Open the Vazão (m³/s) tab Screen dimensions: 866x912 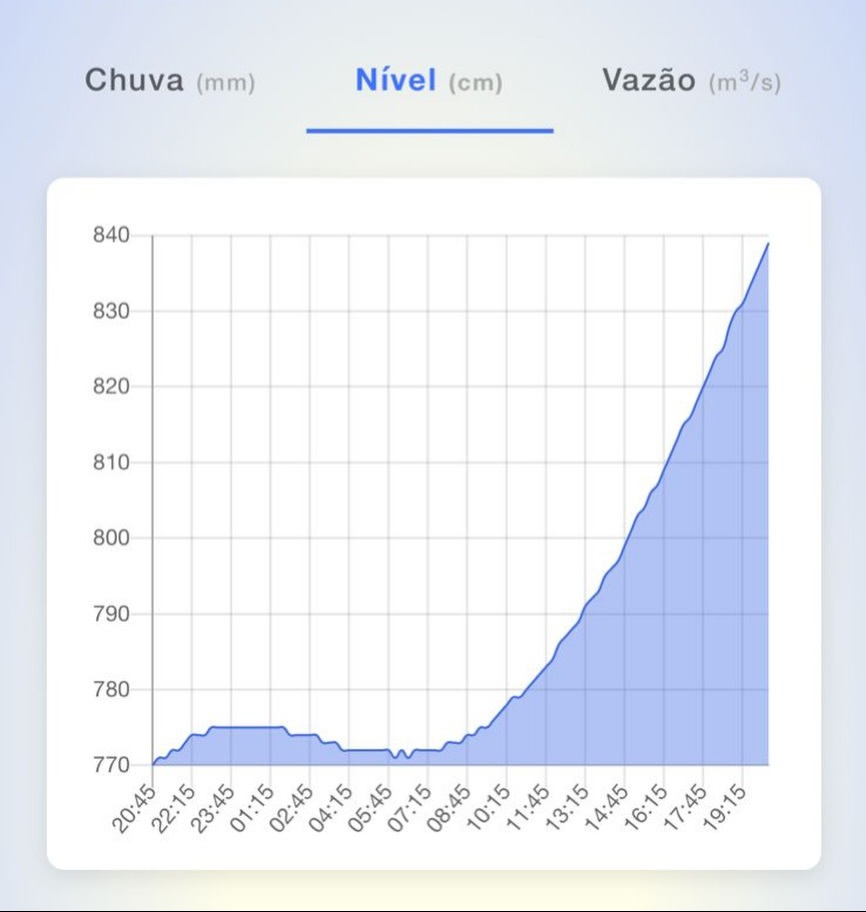click(691, 81)
